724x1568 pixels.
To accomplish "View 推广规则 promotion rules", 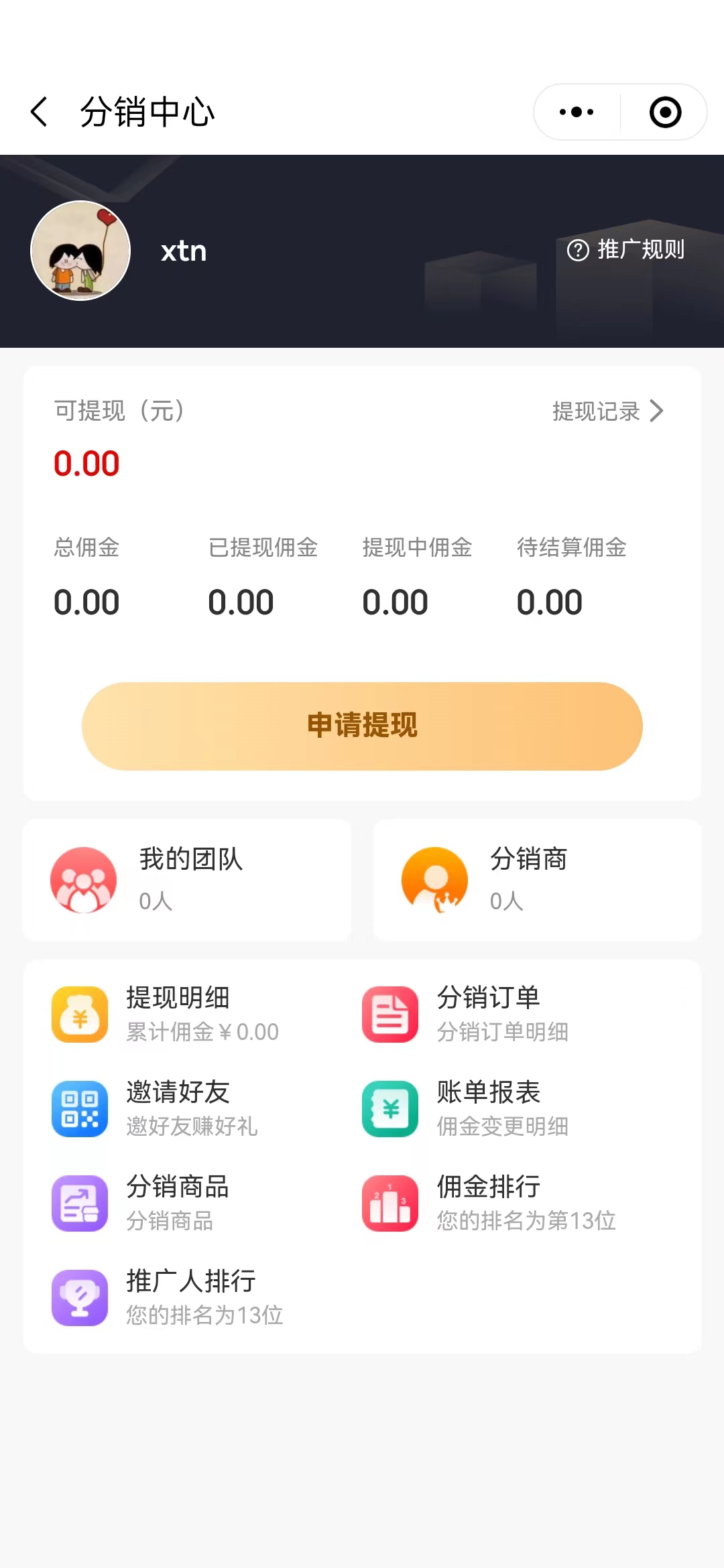I will pyautogui.click(x=626, y=250).
